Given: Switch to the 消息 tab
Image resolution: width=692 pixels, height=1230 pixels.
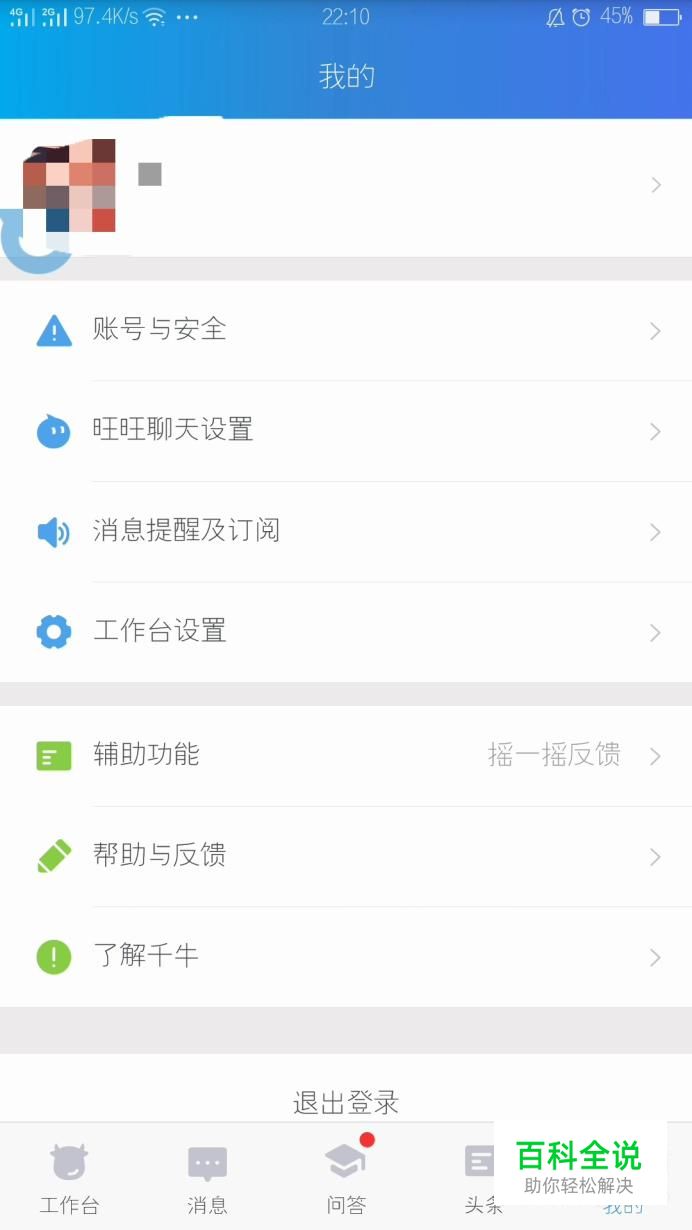Looking at the screenshot, I should tap(207, 1178).
